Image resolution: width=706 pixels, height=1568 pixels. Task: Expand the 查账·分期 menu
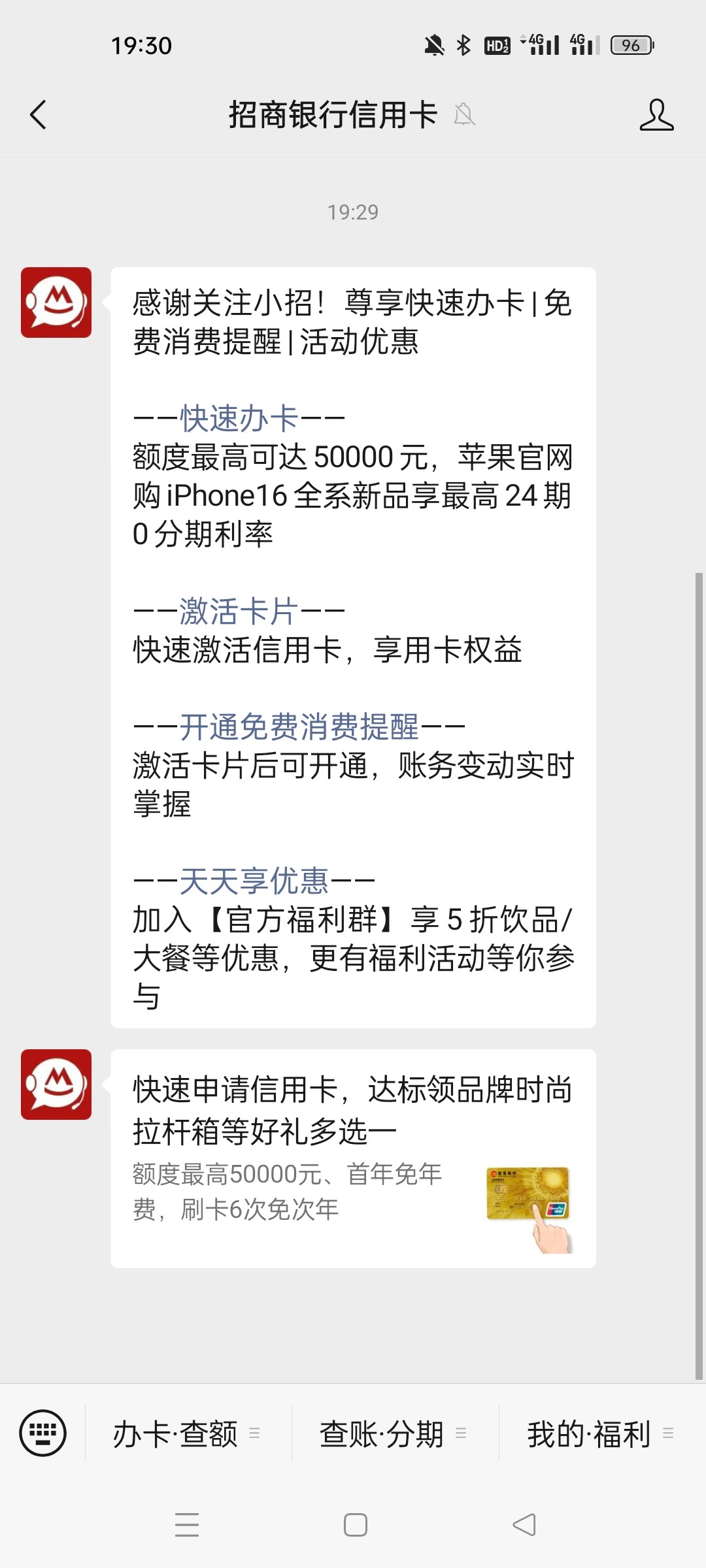395,1433
